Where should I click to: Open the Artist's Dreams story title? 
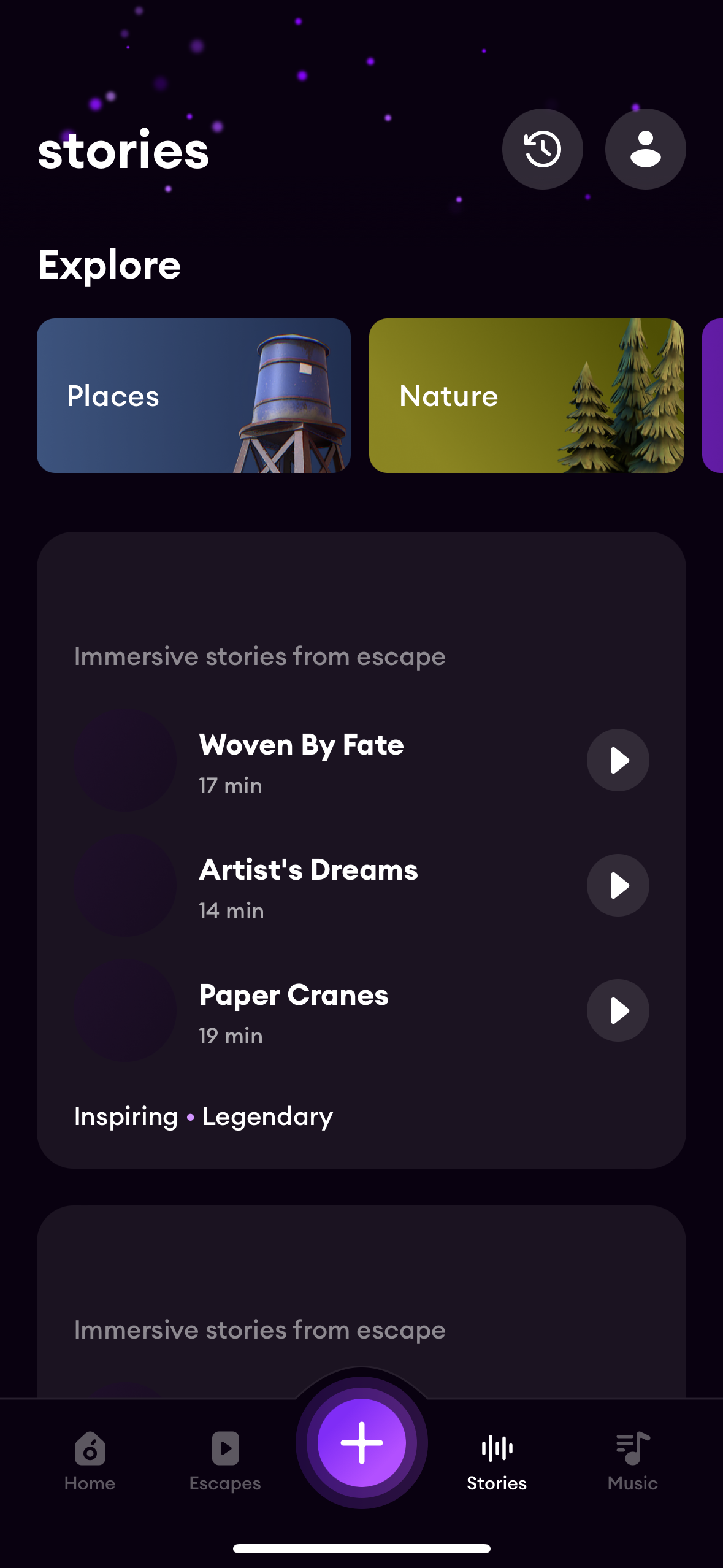point(308,869)
